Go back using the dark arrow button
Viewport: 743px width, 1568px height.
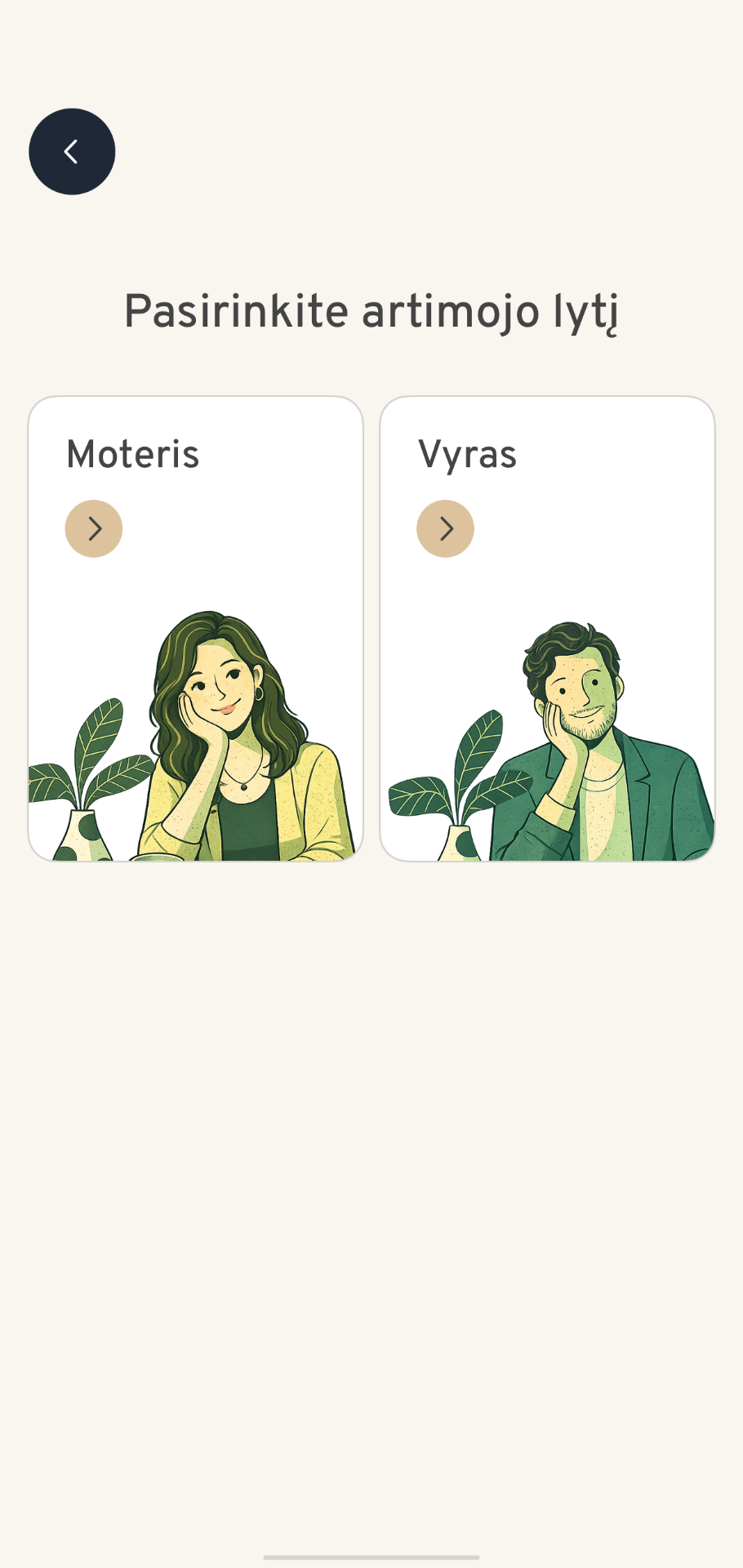click(72, 152)
